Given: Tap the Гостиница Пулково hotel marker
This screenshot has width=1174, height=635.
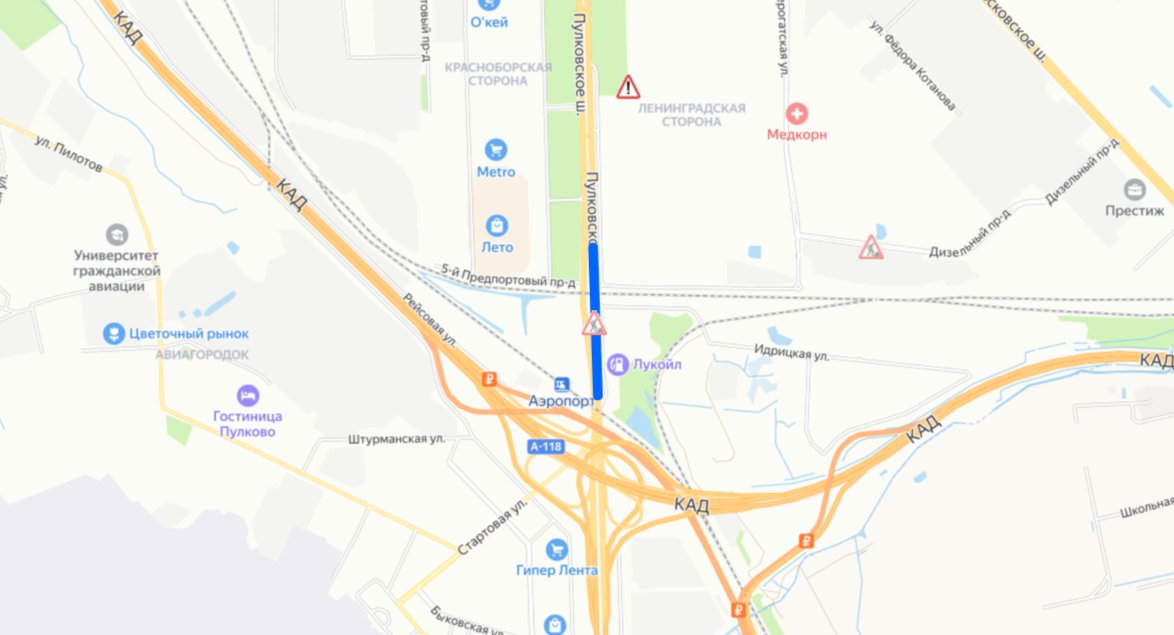Looking at the screenshot, I should (247, 396).
